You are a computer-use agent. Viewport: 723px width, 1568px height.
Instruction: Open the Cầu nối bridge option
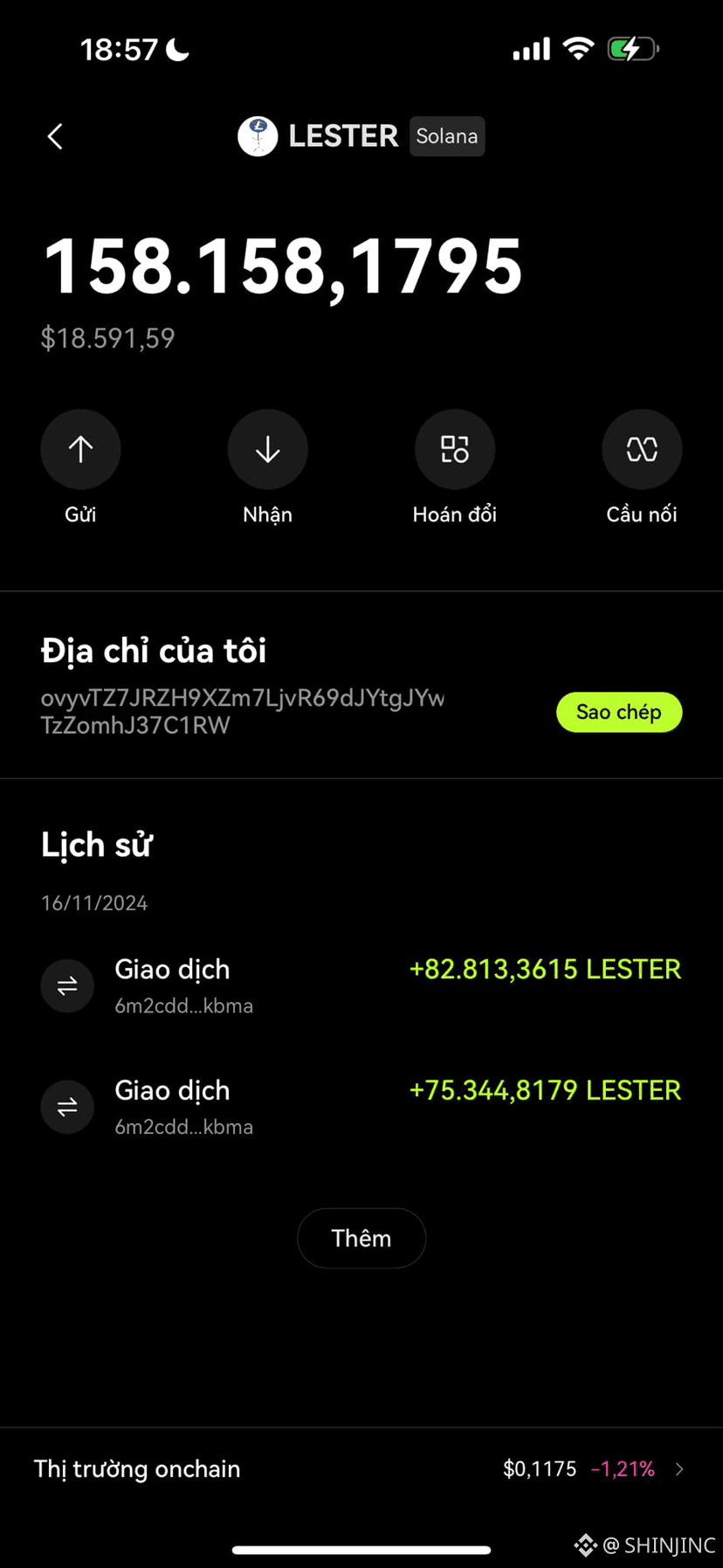pos(641,450)
